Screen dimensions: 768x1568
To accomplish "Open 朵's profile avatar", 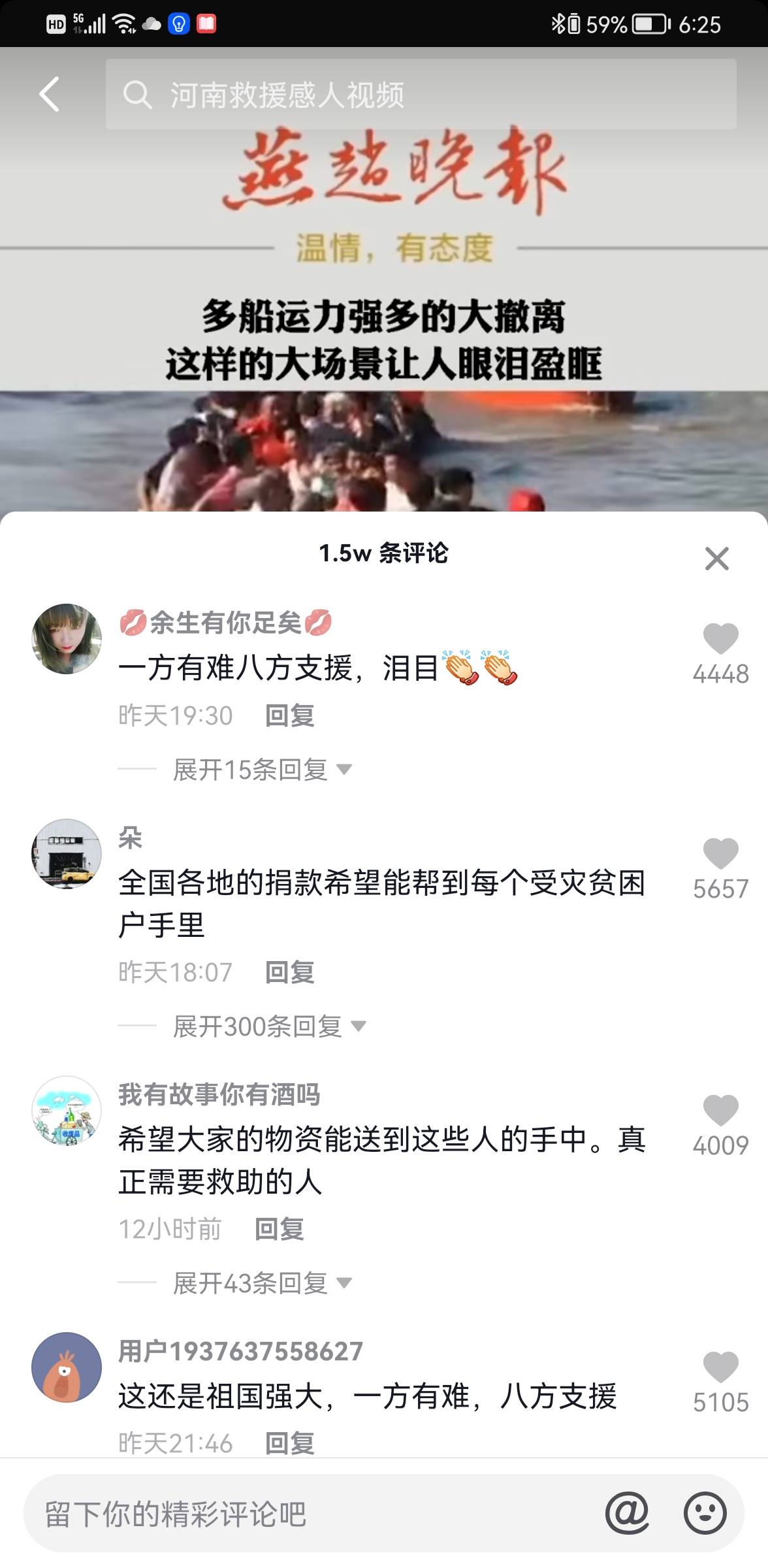I will (67, 853).
